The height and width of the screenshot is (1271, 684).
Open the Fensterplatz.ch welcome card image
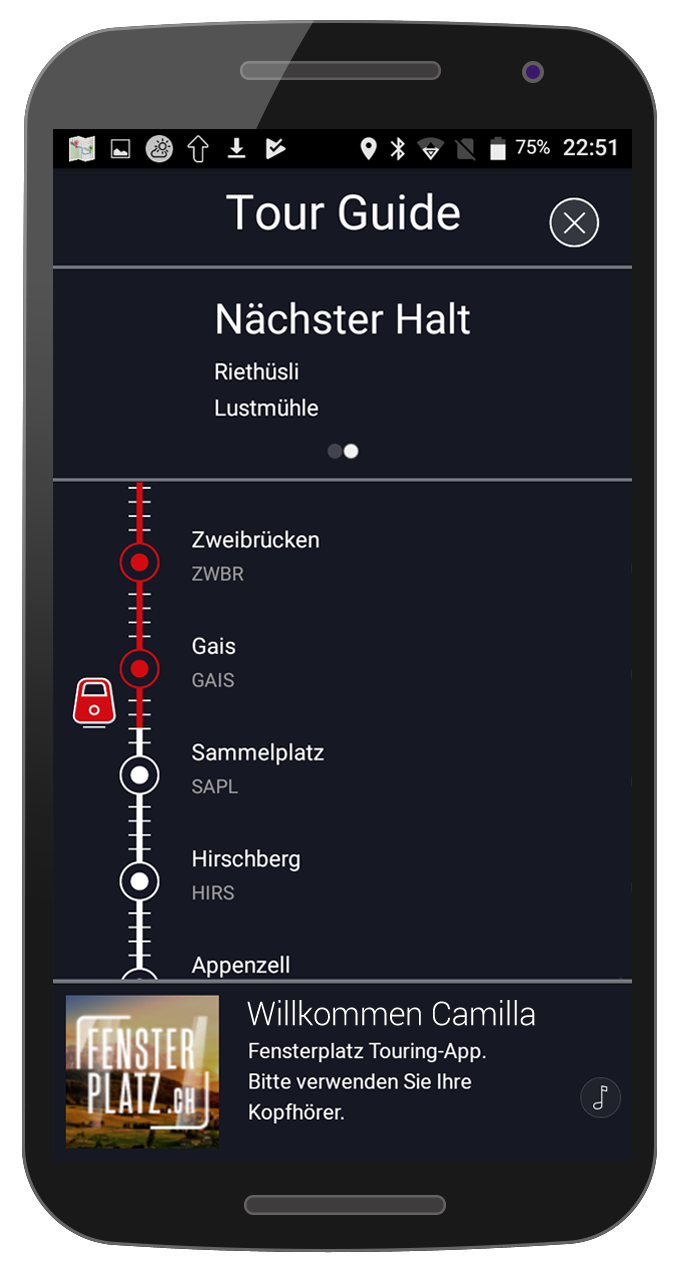pos(142,1071)
